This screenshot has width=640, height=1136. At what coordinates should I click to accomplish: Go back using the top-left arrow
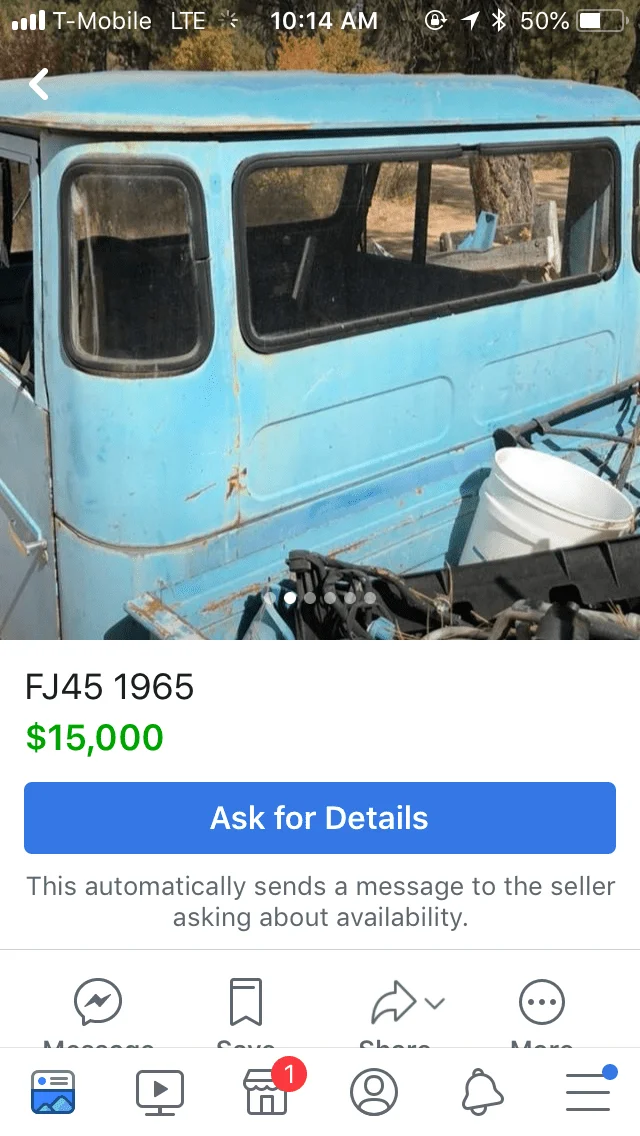pyautogui.click(x=38, y=85)
